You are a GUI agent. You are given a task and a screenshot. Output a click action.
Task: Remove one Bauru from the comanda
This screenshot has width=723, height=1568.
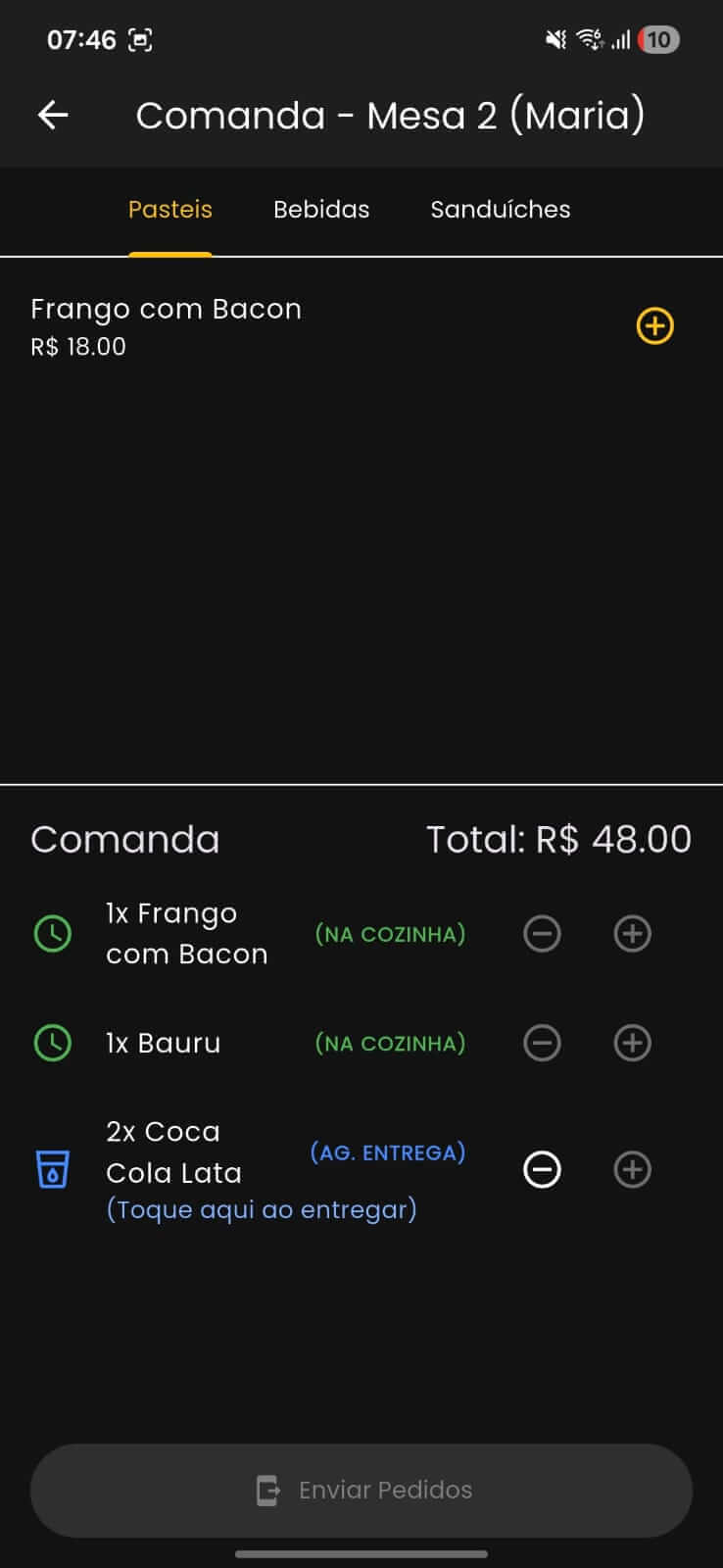point(542,1043)
